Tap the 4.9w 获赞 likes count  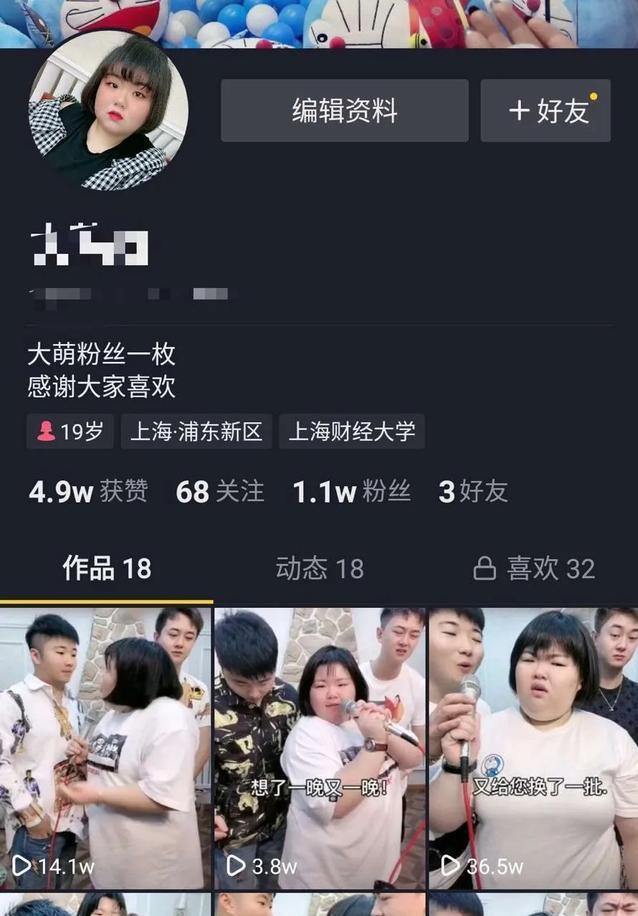pyautogui.click(x=88, y=491)
